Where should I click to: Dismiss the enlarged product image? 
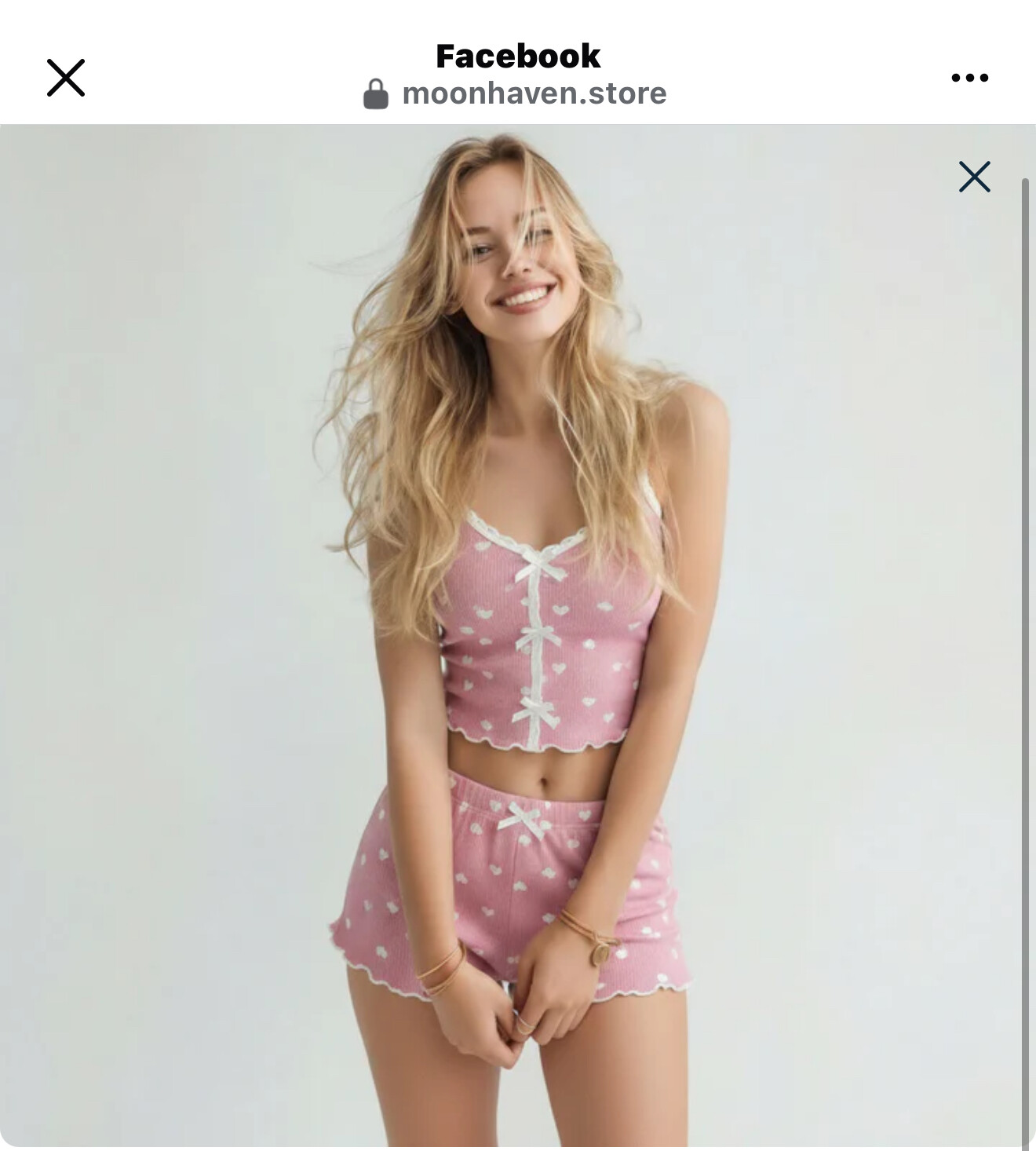974,177
